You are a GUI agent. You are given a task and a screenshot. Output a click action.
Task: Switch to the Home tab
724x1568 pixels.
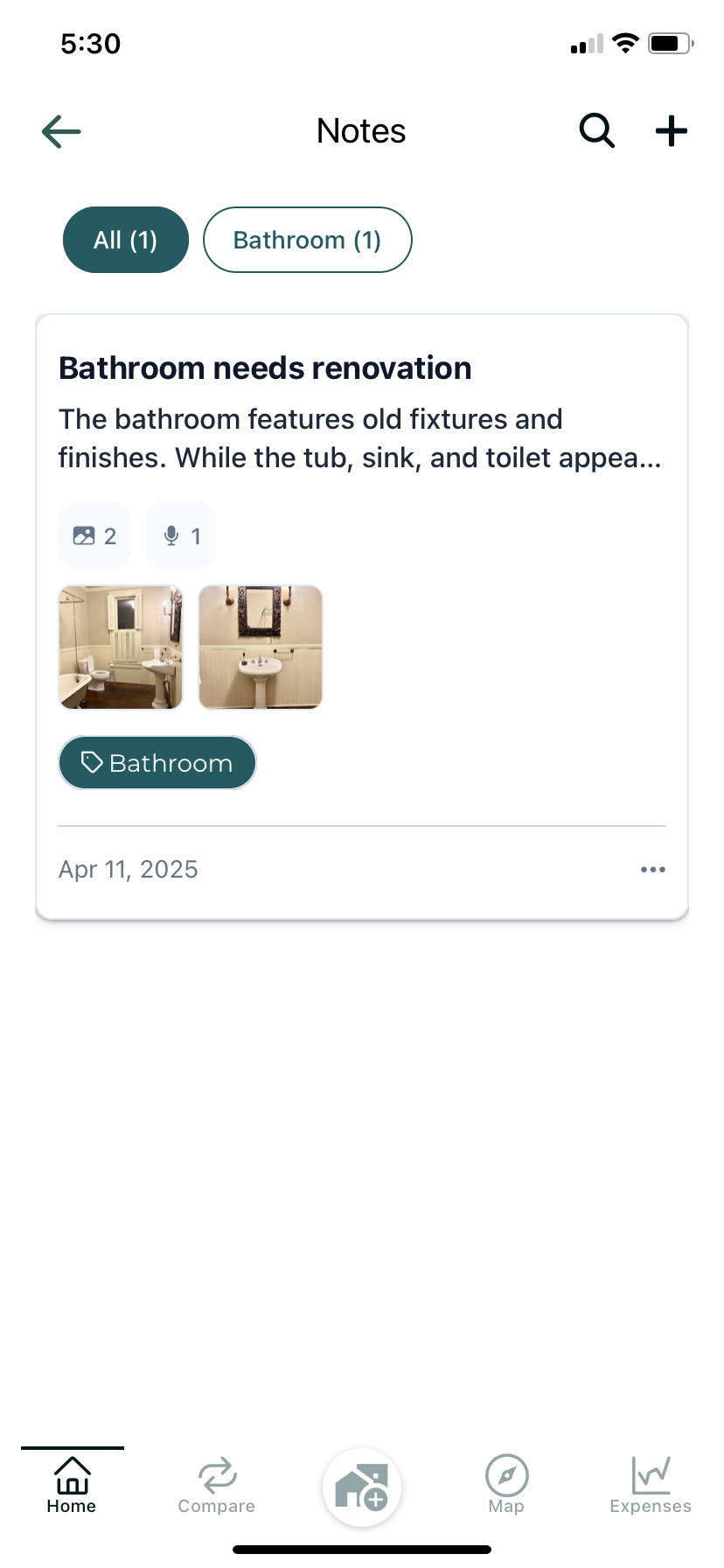click(x=72, y=1486)
